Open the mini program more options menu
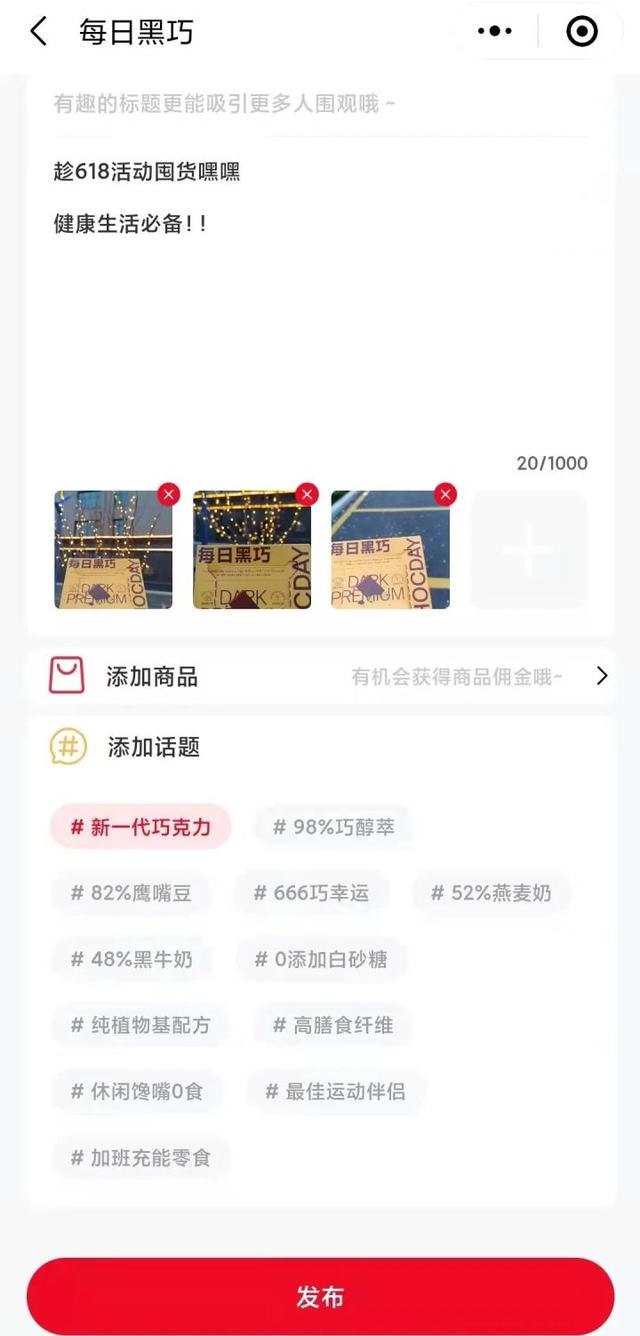Image resolution: width=640 pixels, height=1336 pixels. pyautogui.click(x=495, y=32)
